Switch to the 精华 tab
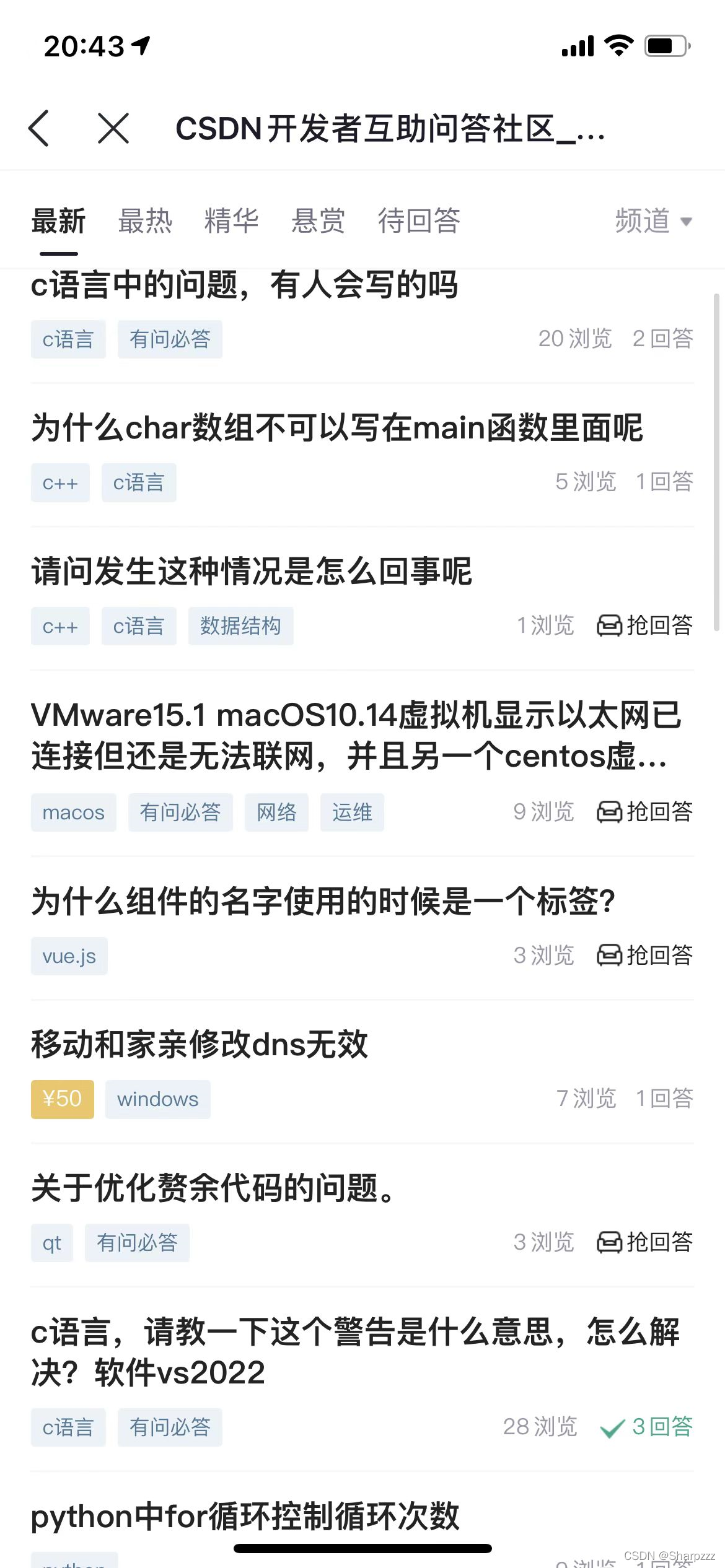 232,221
